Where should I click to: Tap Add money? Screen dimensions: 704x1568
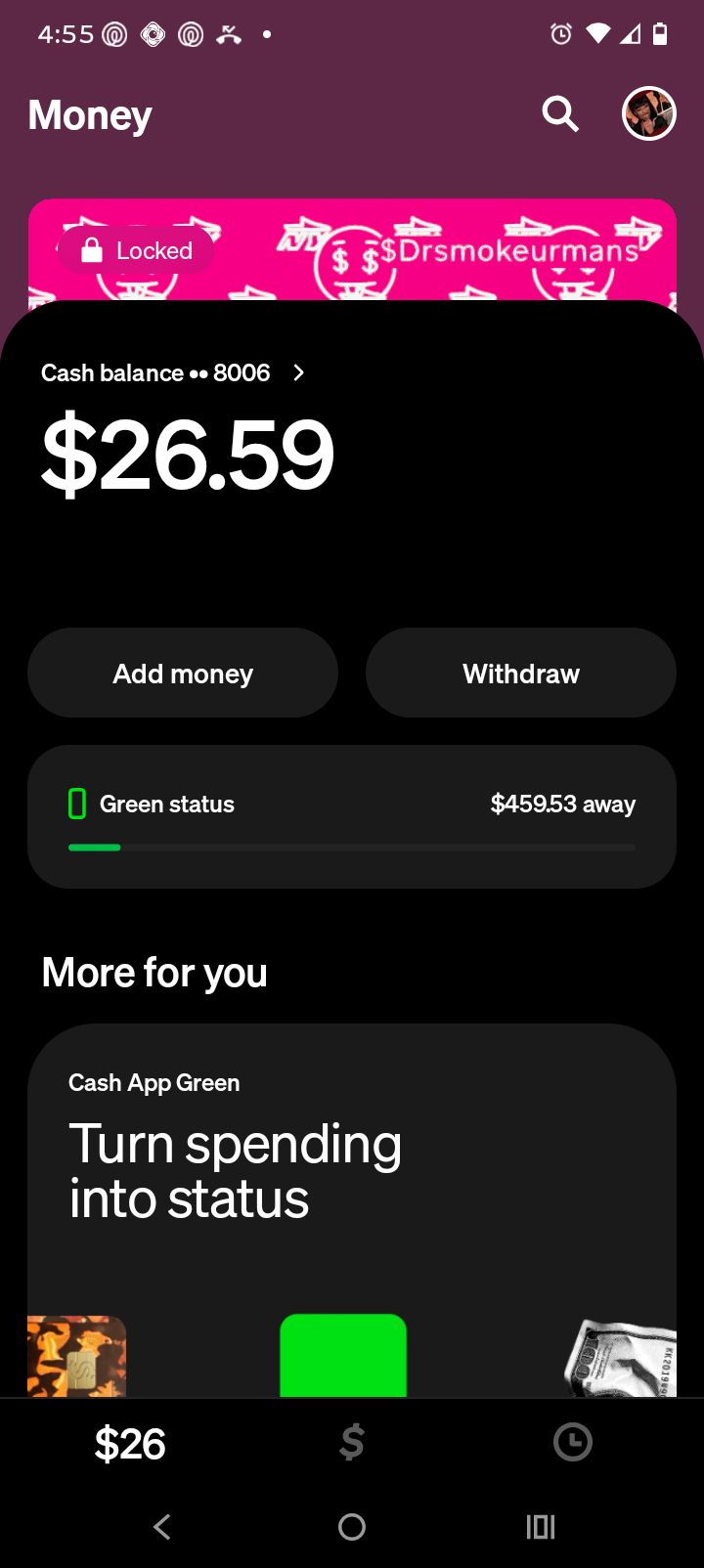[x=183, y=674]
